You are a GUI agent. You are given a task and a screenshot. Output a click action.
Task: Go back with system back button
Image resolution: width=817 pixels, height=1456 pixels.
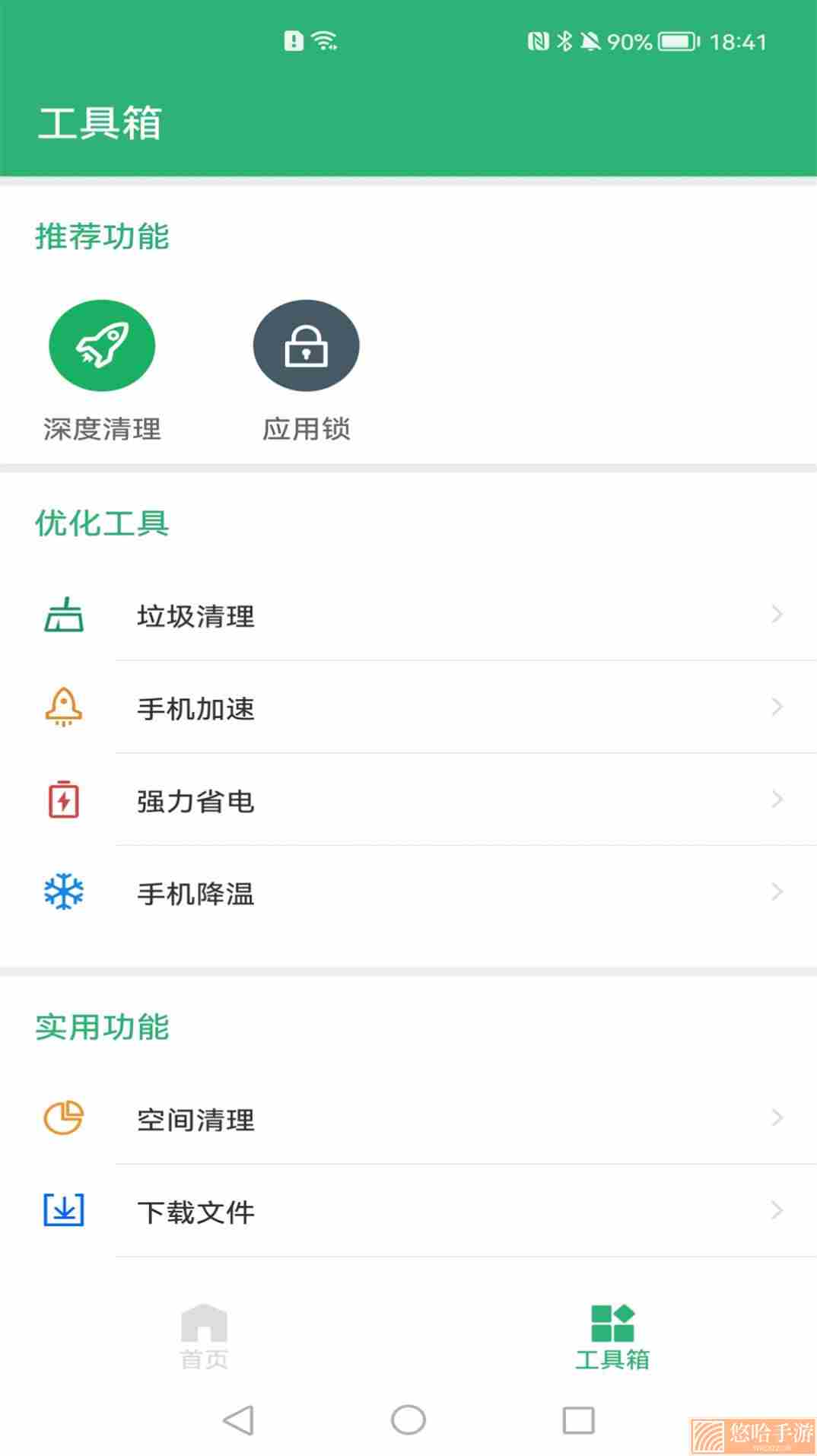pos(238,1419)
